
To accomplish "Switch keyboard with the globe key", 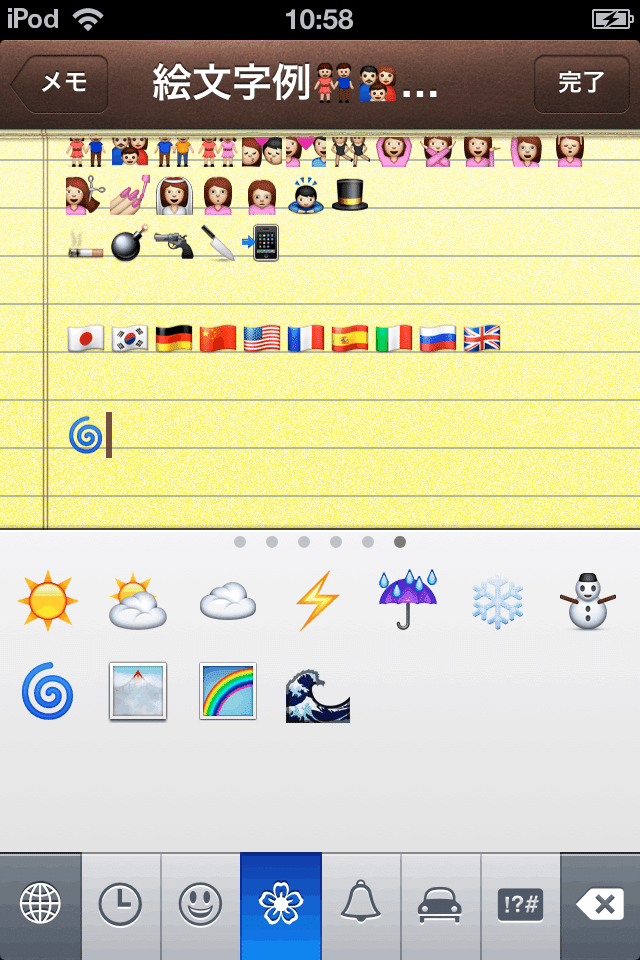I will point(40,906).
